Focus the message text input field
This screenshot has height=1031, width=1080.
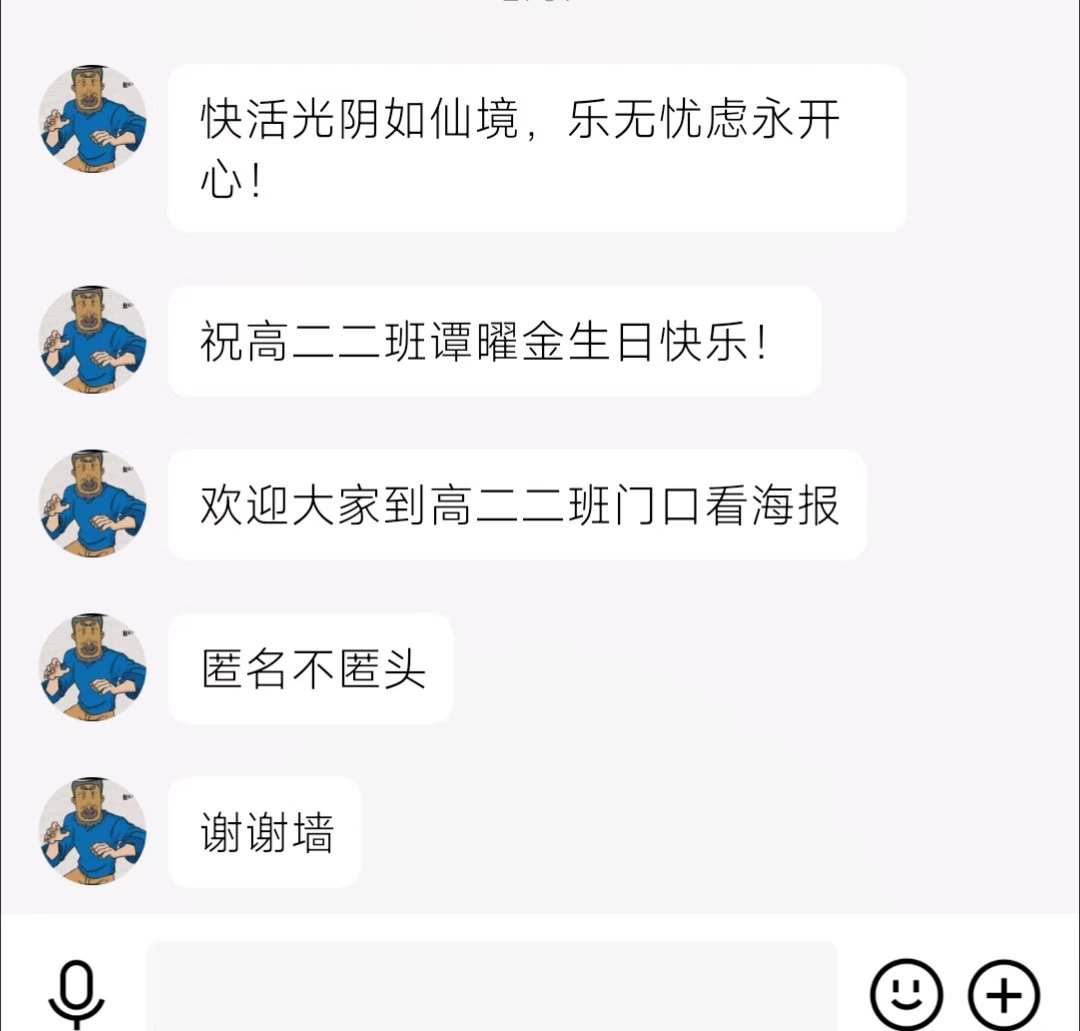[x=491, y=988]
